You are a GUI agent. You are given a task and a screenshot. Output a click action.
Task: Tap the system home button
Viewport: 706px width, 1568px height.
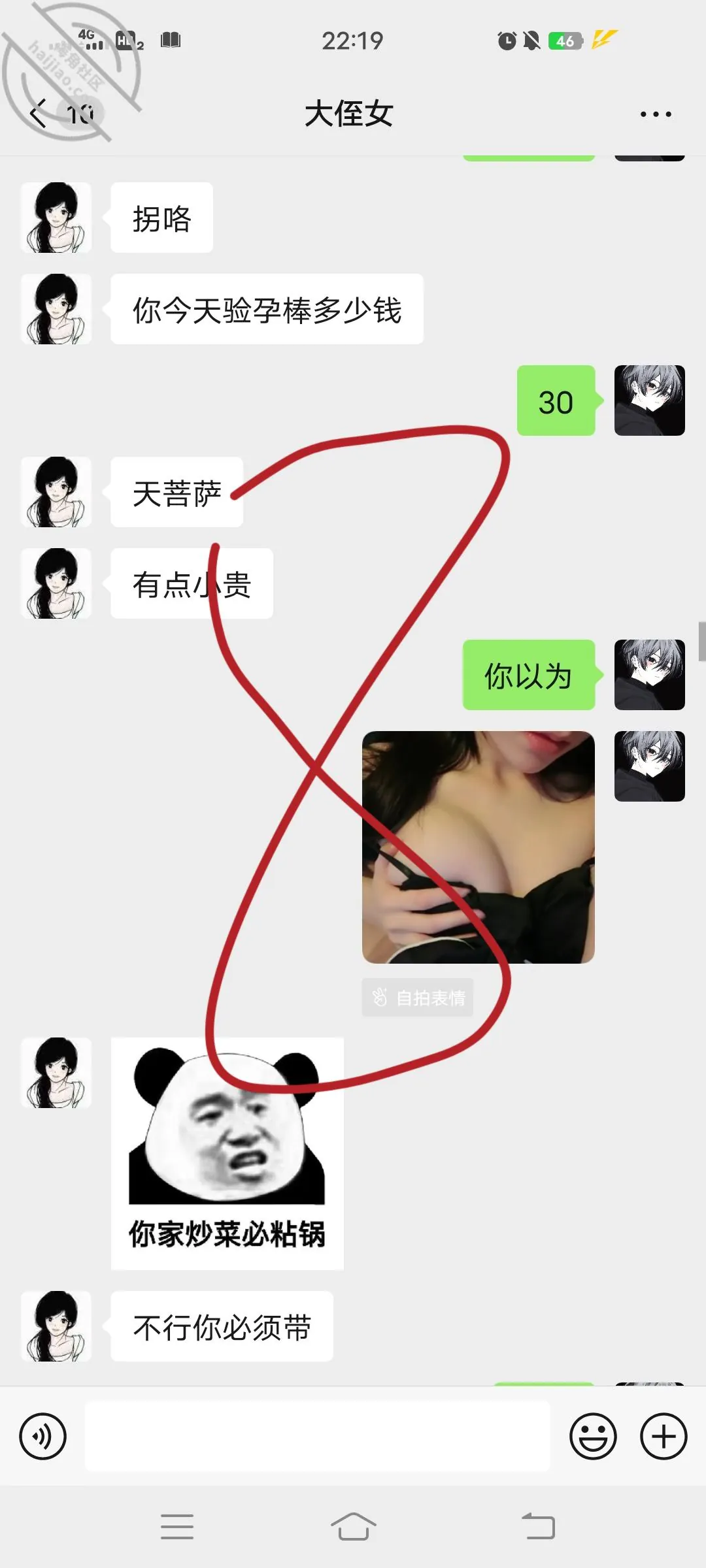tap(353, 1527)
